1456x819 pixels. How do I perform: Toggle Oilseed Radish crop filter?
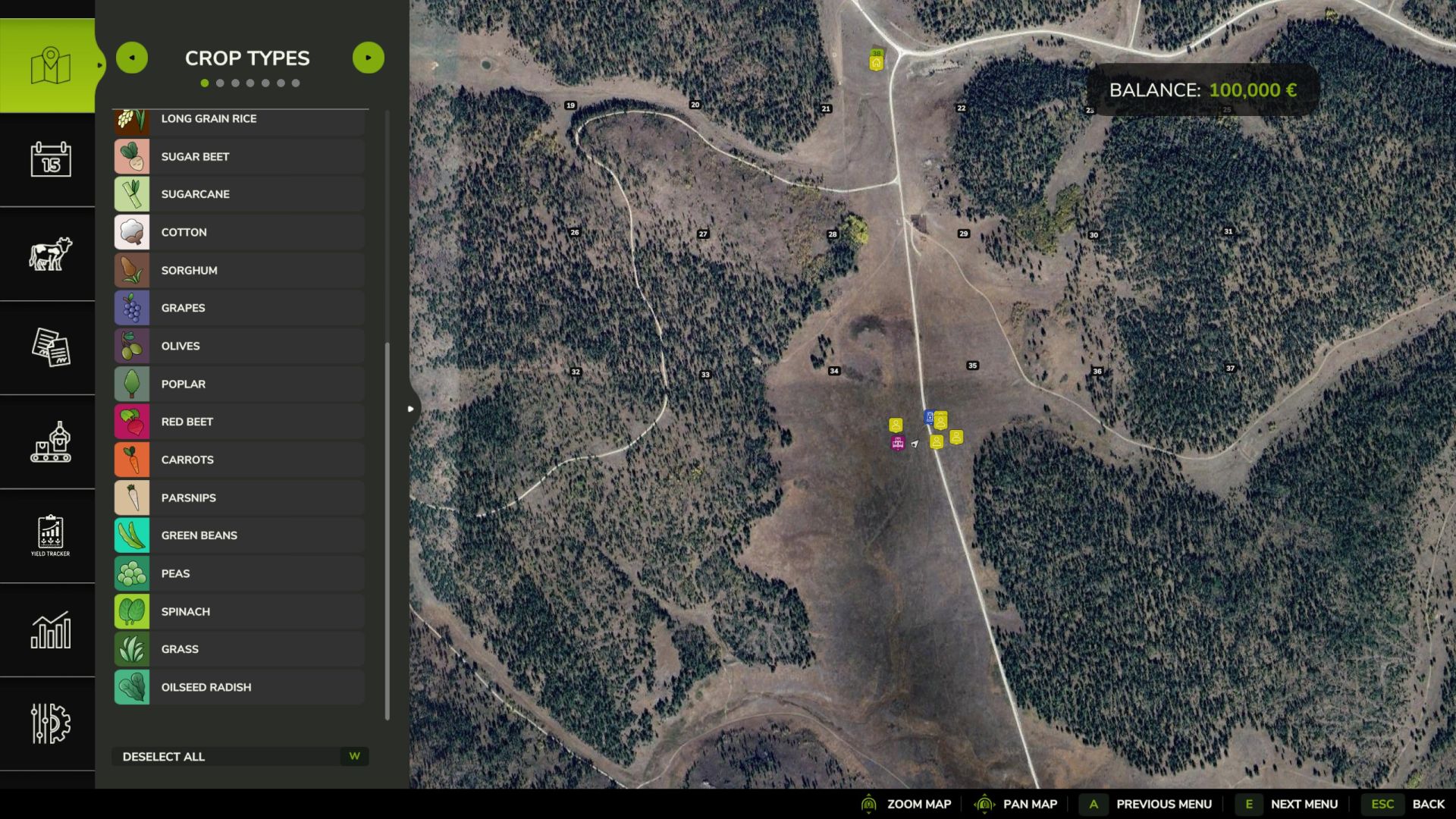tap(240, 687)
